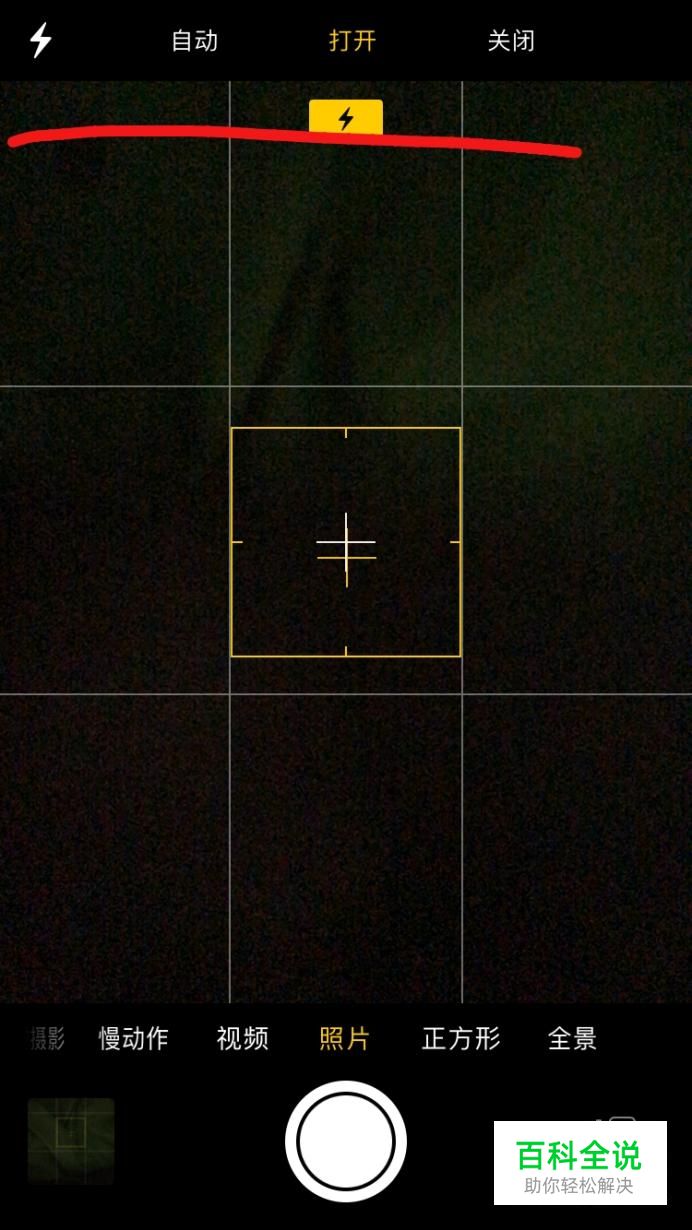692x1230 pixels.
Task: Open the last photo thumbnail
Action: pos(71,1141)
